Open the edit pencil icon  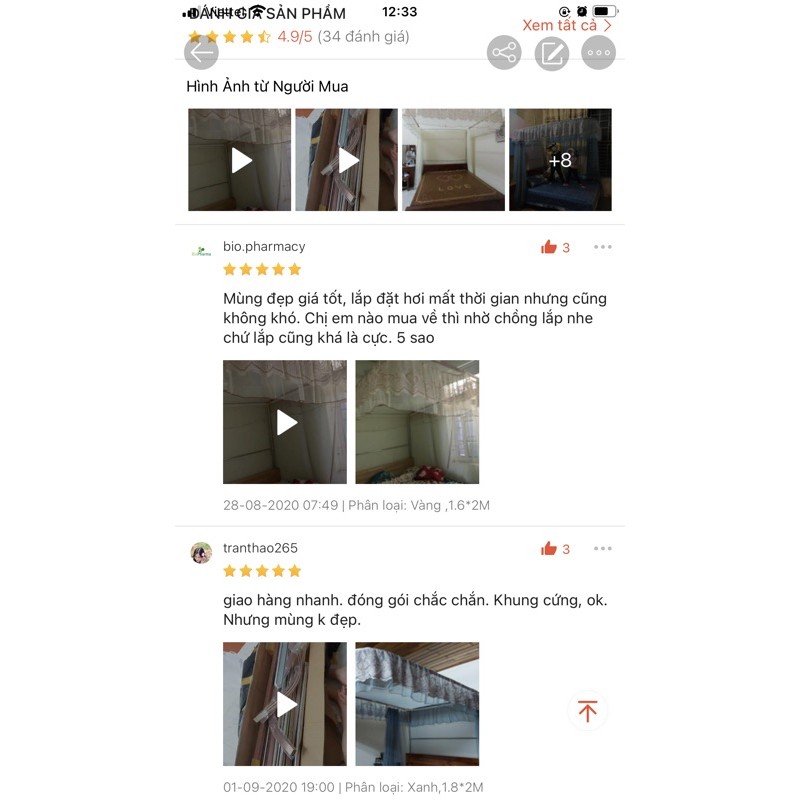coord(551,53)
